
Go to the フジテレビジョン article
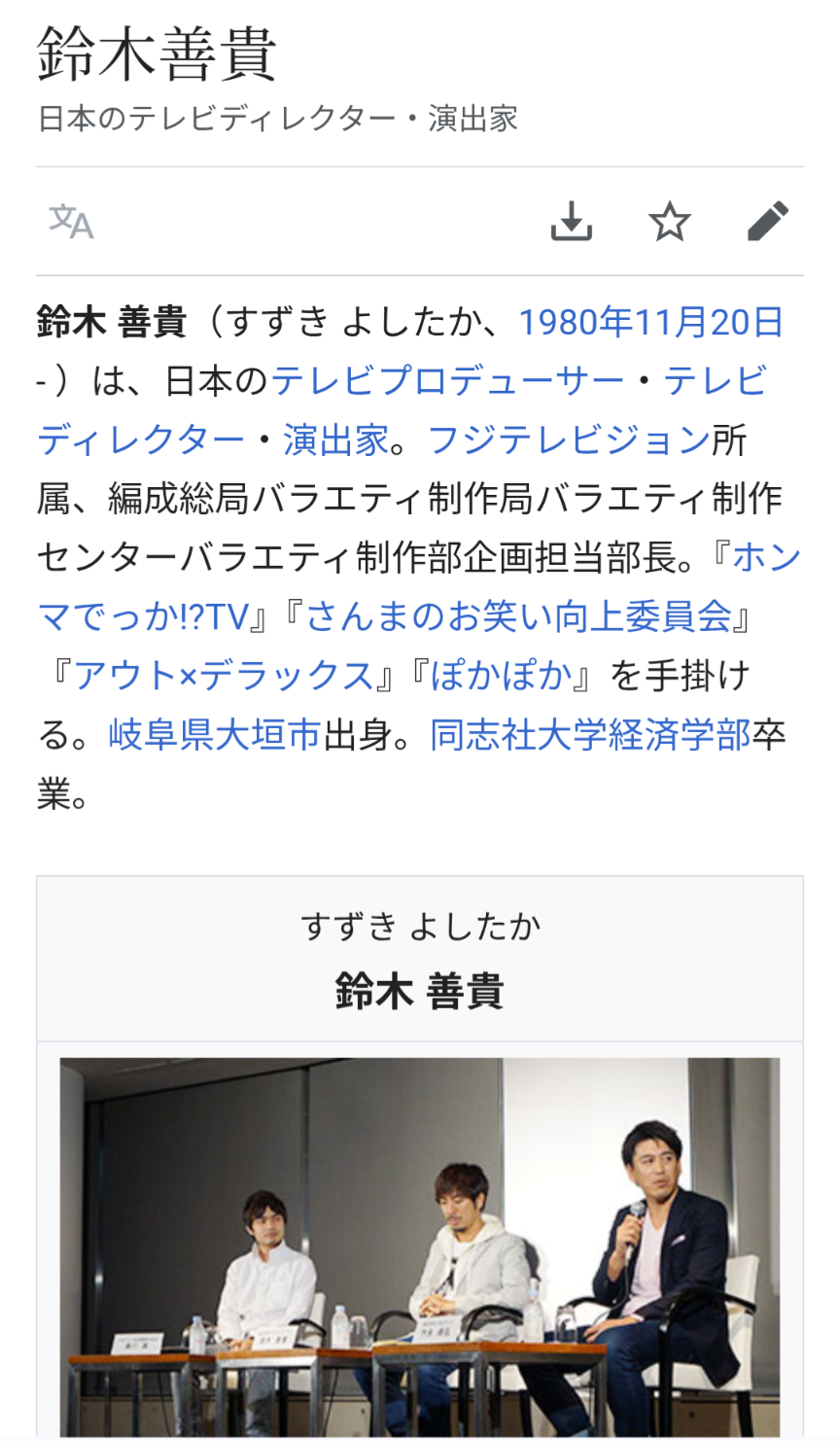569,440
